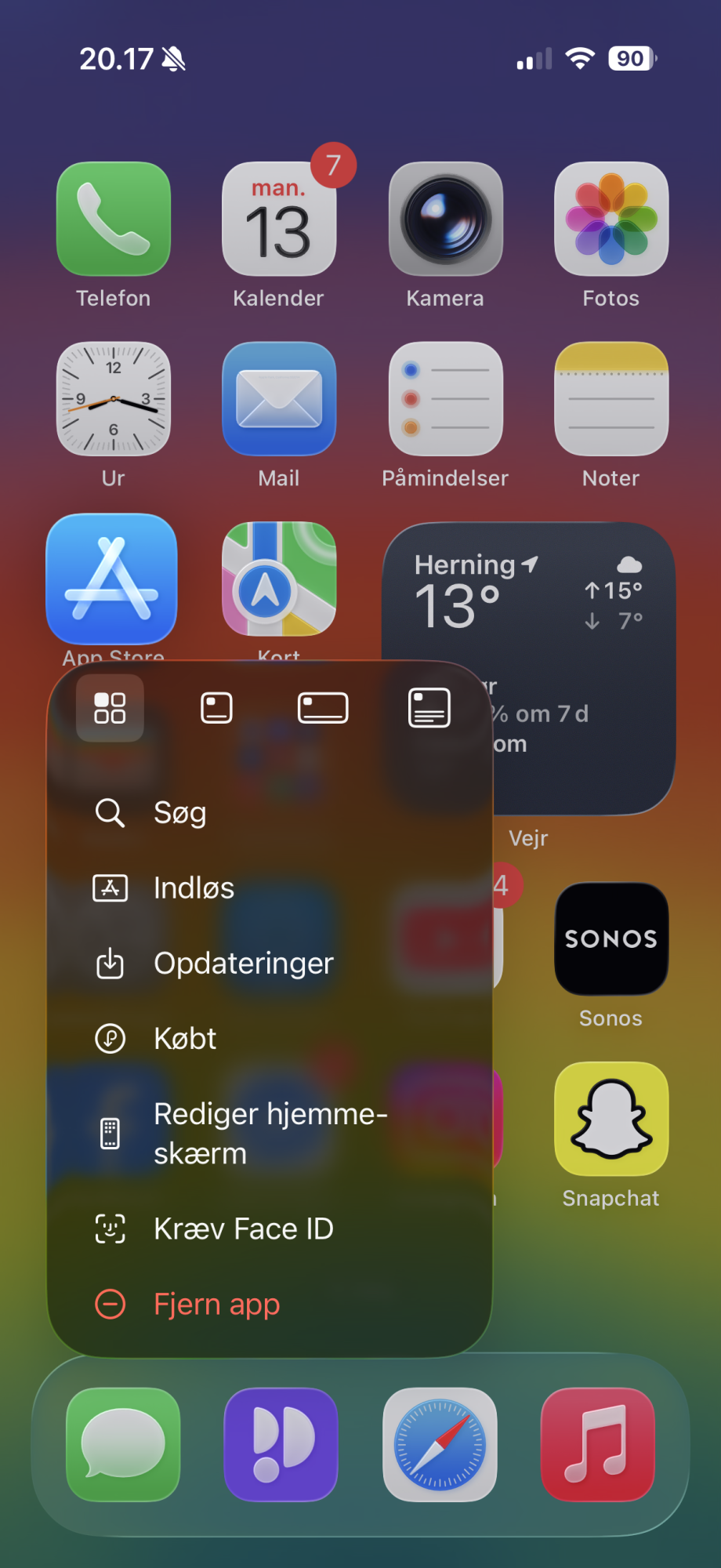
Task: Select the medium wide widget size icon
Action: (323, 708)
